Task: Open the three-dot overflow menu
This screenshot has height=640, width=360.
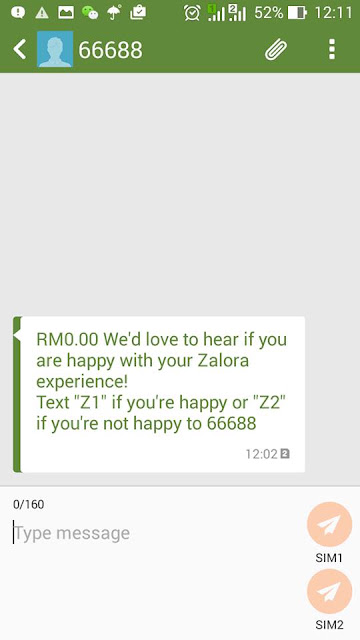Action: (x=332, y=49)
